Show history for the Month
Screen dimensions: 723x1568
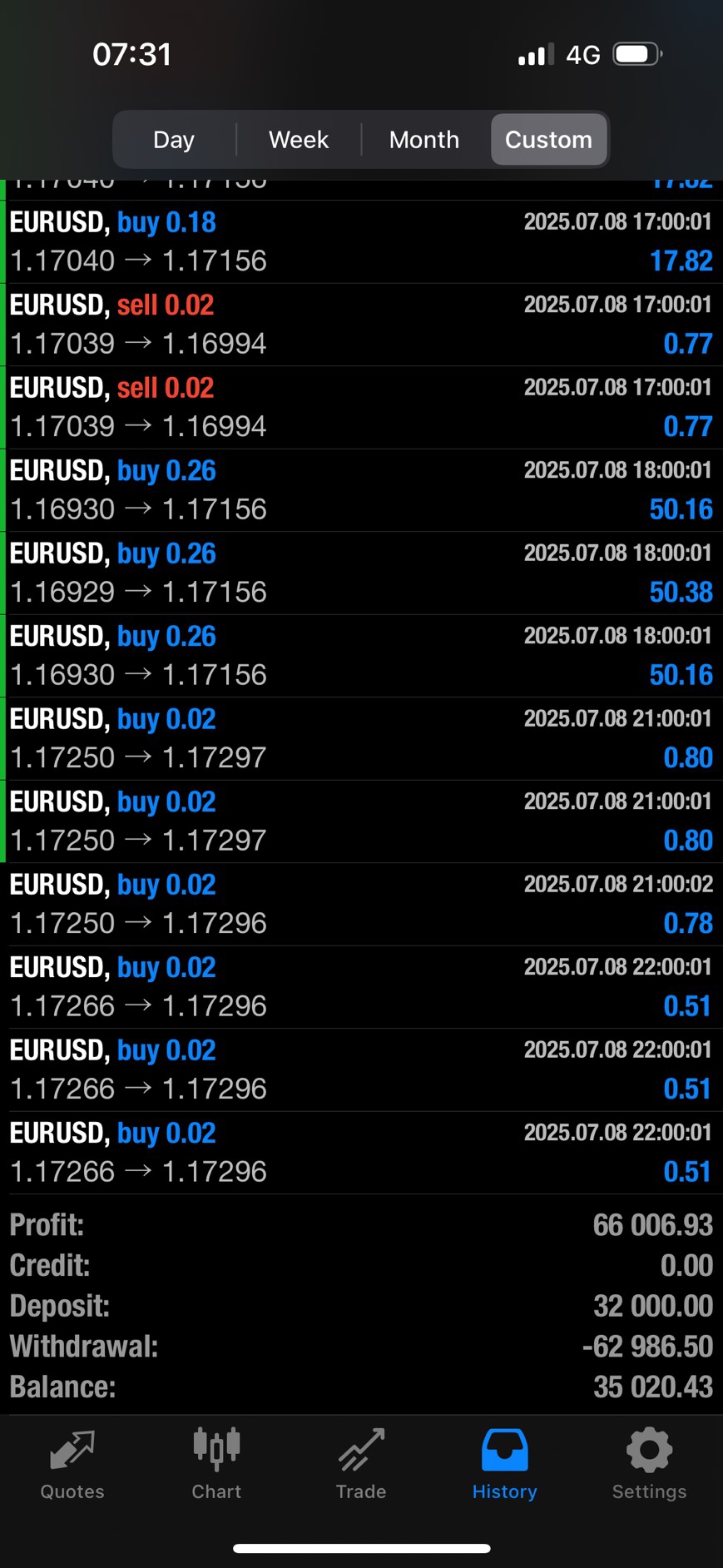tap(423, 140)
